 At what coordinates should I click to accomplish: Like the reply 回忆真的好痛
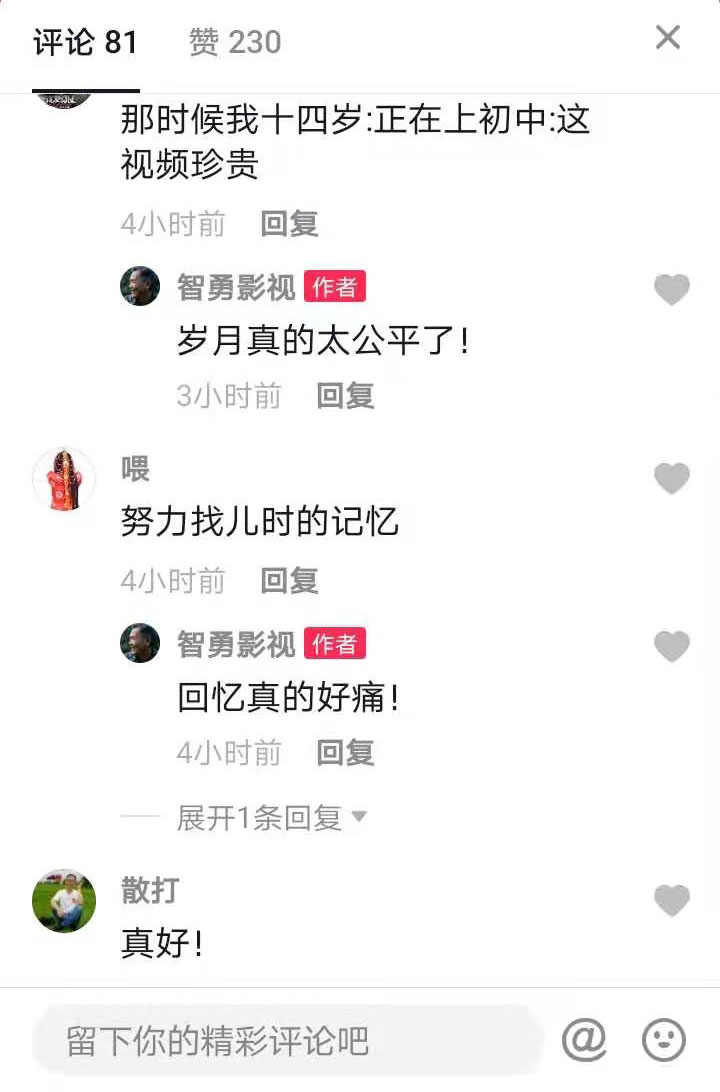click(671, 647)
